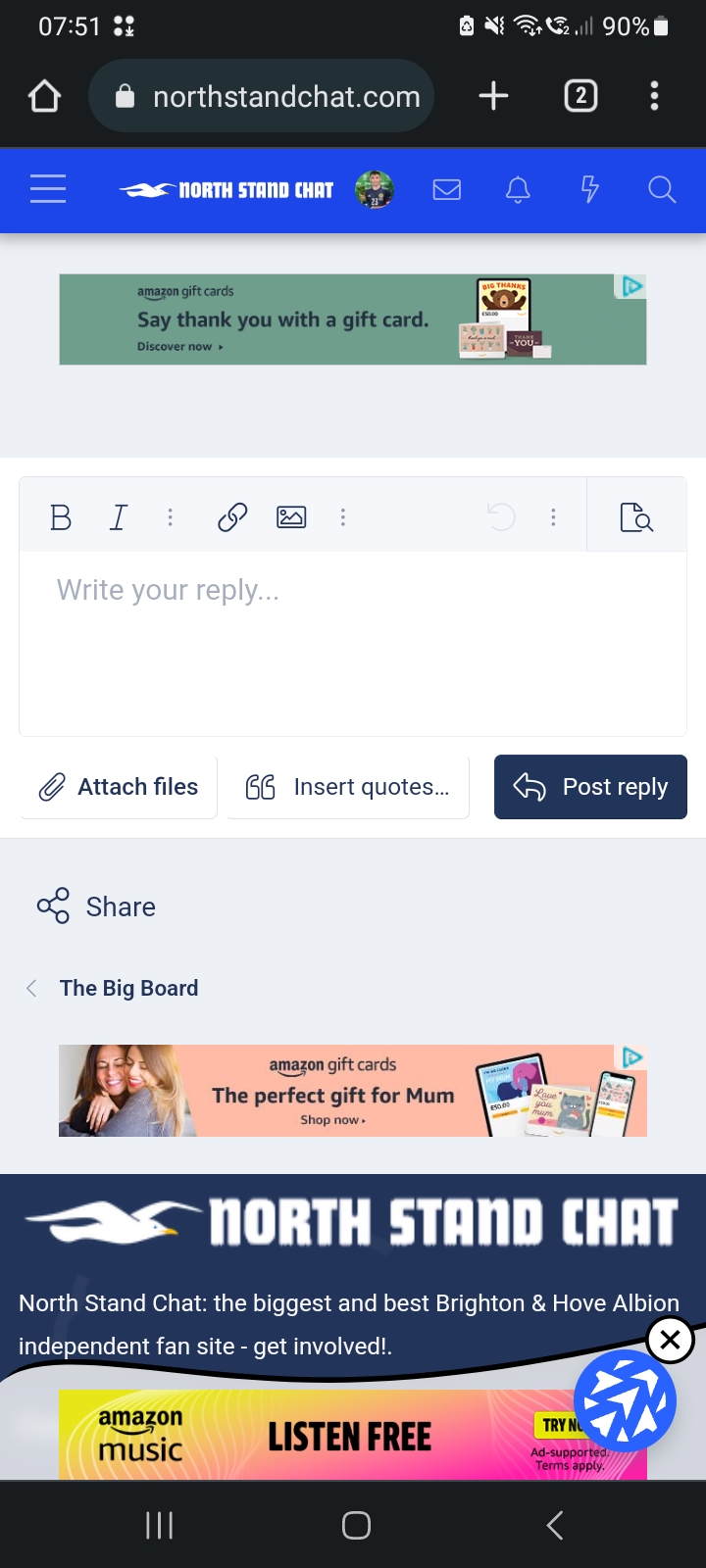Dismiss the floating ad with the X
706x1568 pixels.
pos(670,1340)
